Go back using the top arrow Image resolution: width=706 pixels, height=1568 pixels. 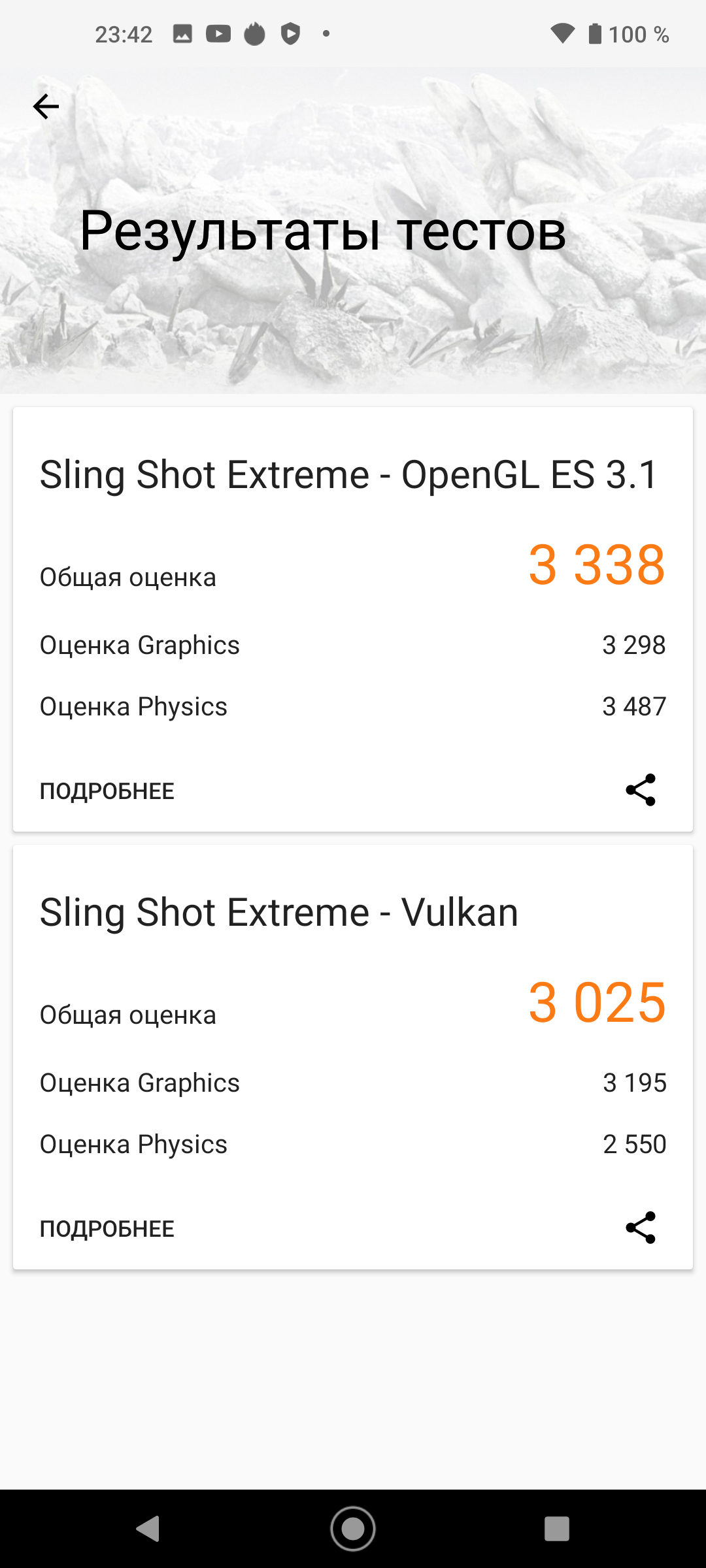pos(46,106)
